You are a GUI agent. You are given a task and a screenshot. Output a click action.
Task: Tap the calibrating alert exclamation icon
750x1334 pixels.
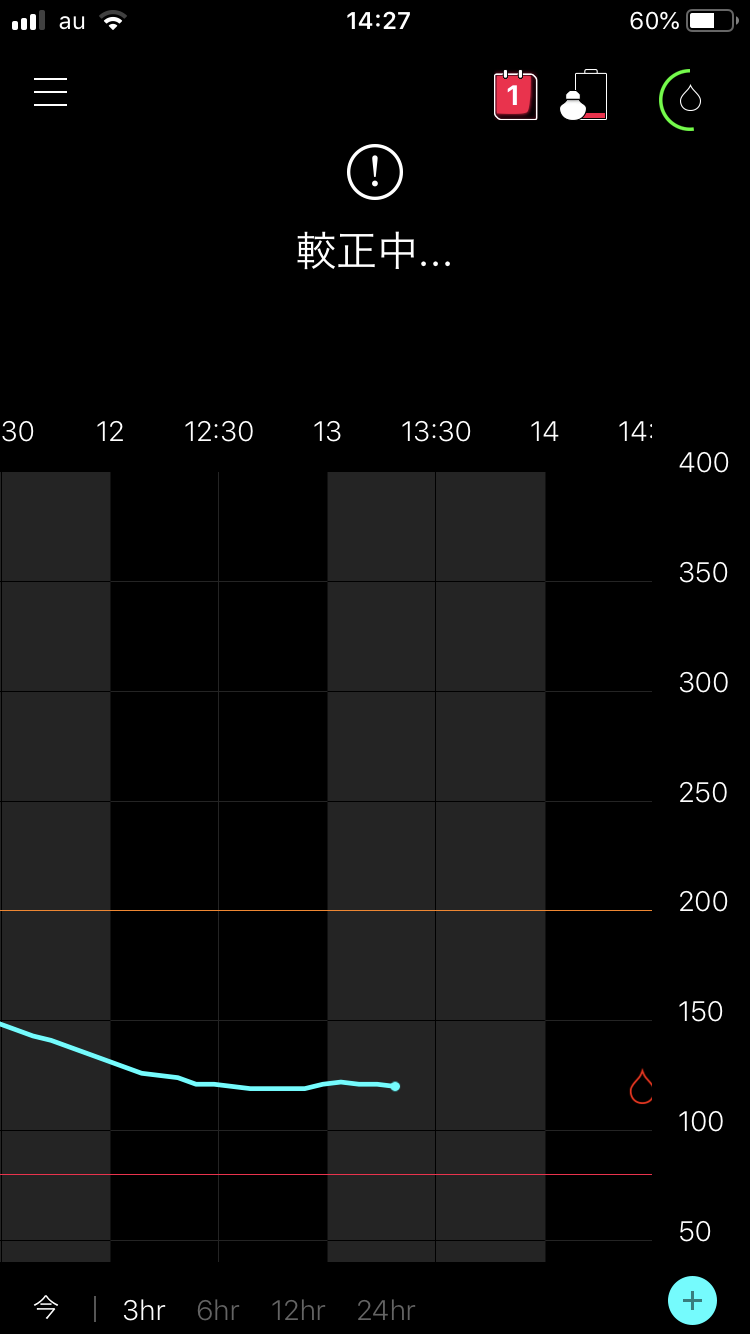tap(375, 172)
